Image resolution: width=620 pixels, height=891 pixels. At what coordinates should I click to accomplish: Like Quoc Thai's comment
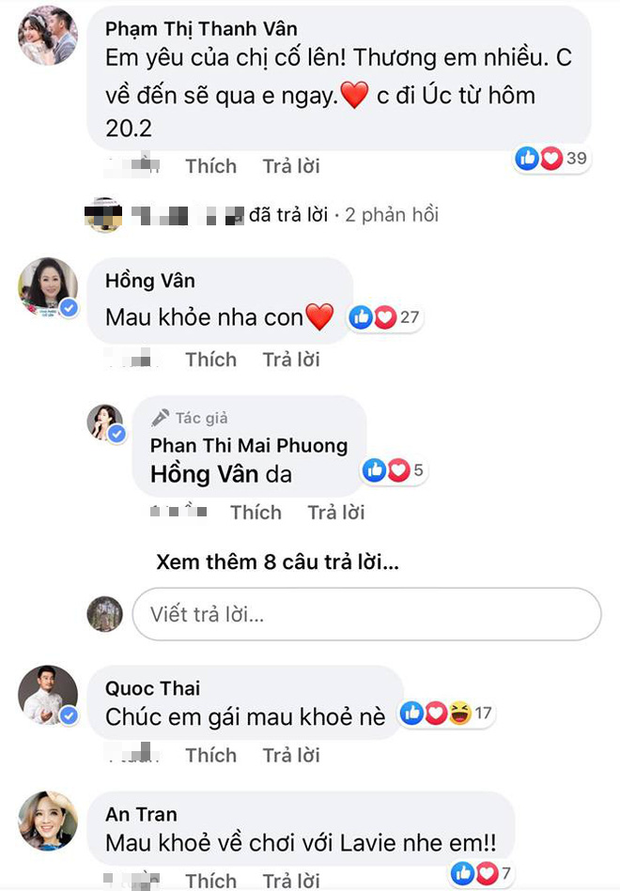point(210,755)
